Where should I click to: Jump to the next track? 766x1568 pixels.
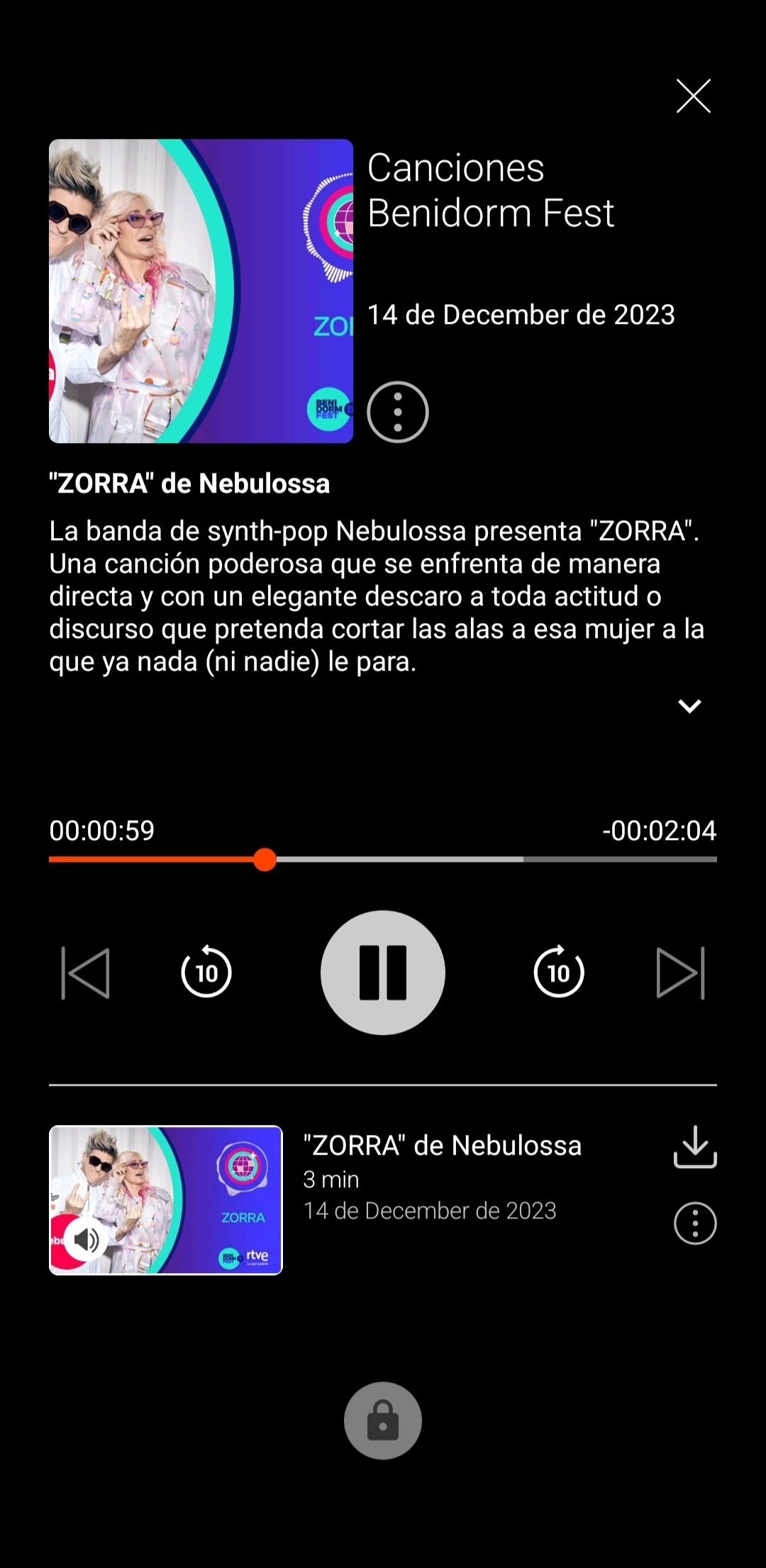680,973
